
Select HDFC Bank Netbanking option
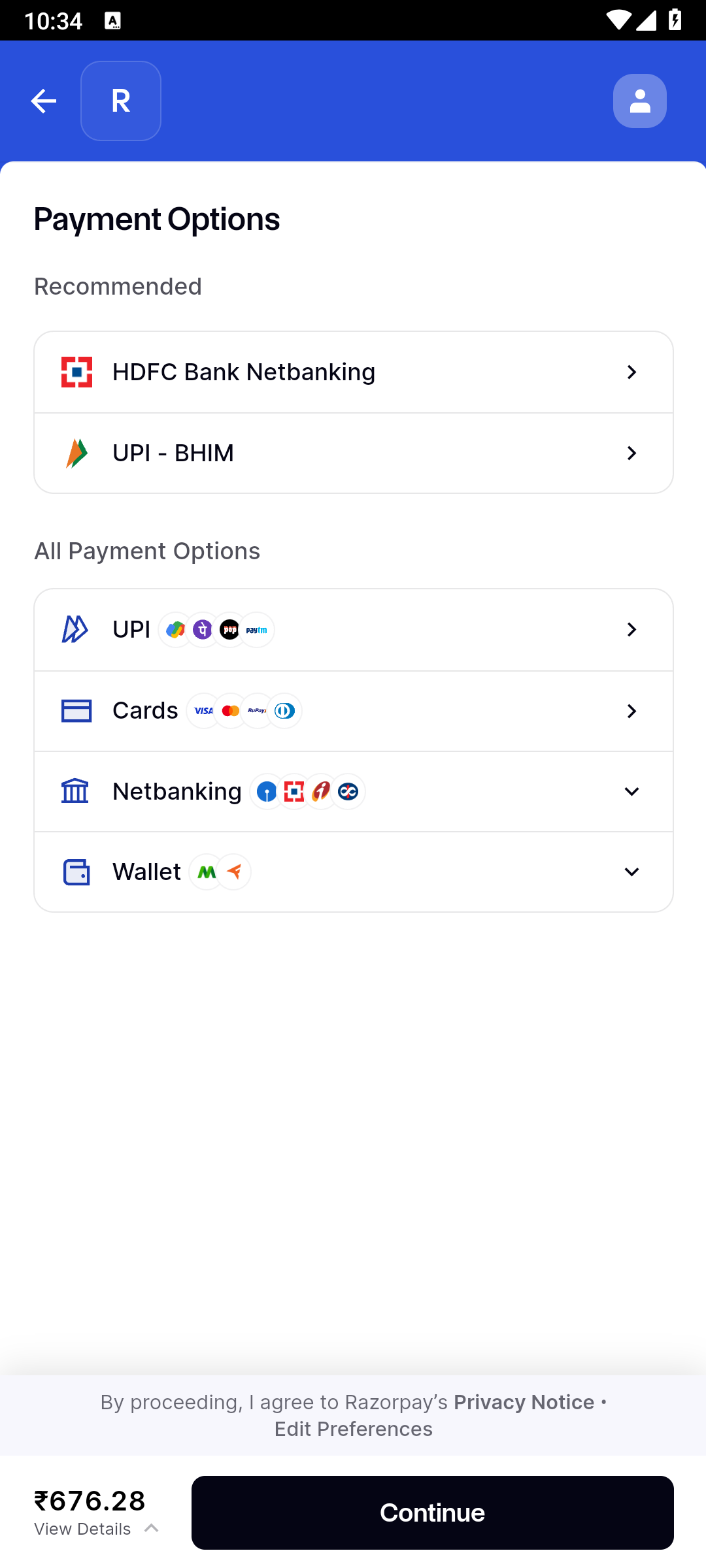tap(353, 372)
